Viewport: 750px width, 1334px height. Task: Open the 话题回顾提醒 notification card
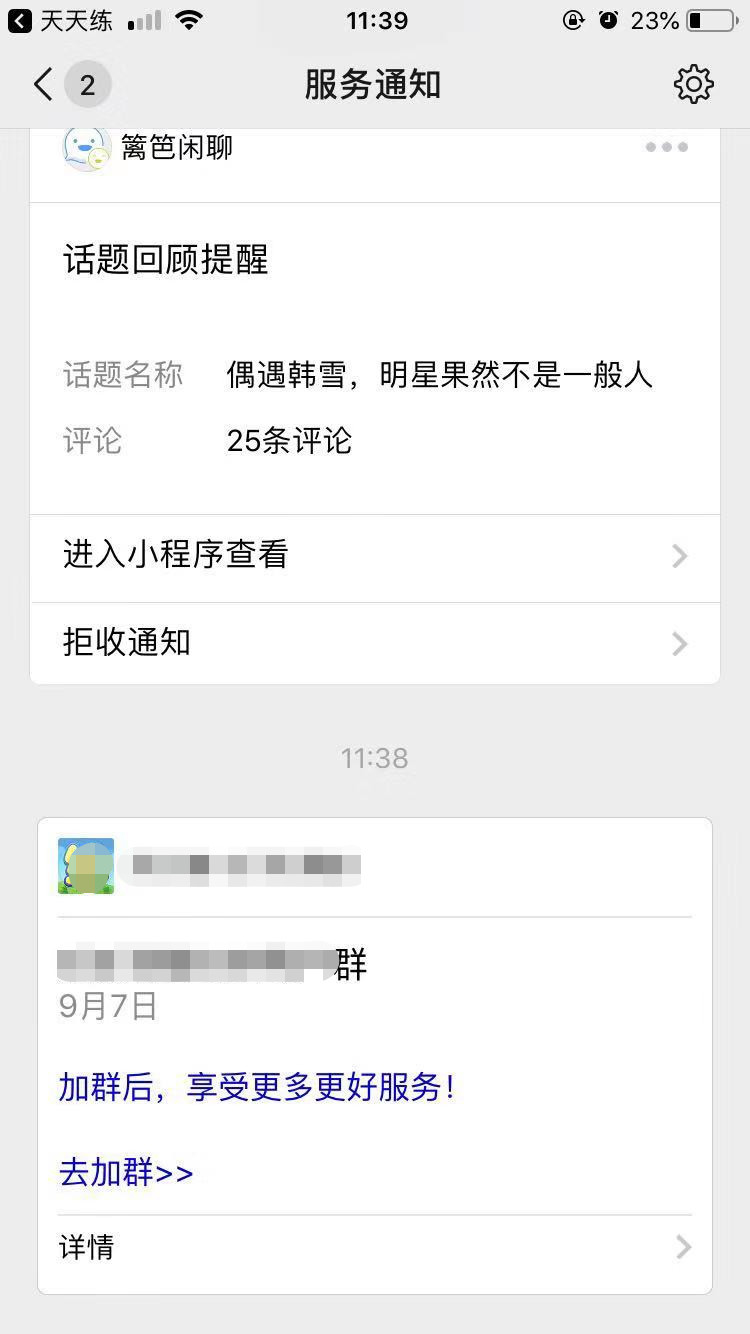click(375, 350)
